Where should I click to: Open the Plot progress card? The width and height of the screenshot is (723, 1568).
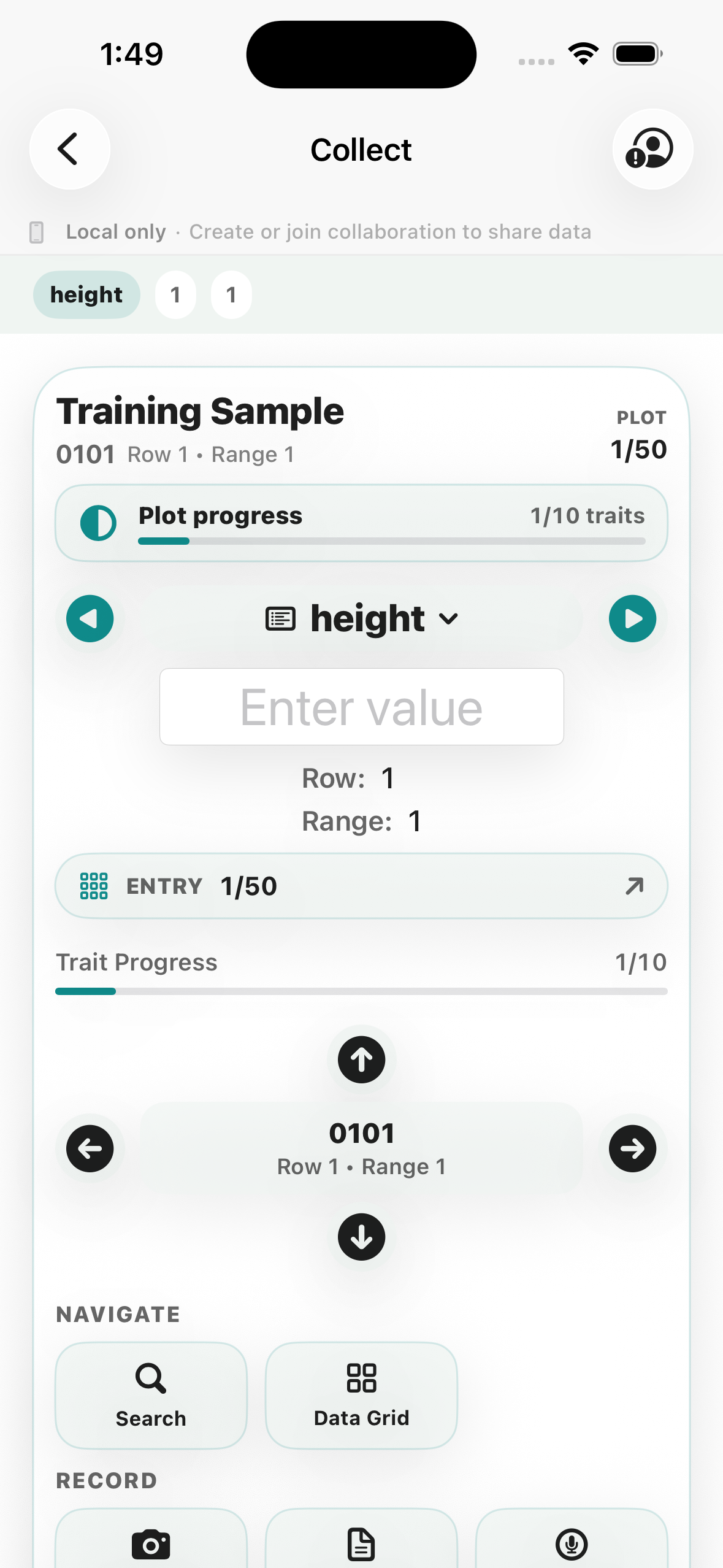click(x=362, y=523)
